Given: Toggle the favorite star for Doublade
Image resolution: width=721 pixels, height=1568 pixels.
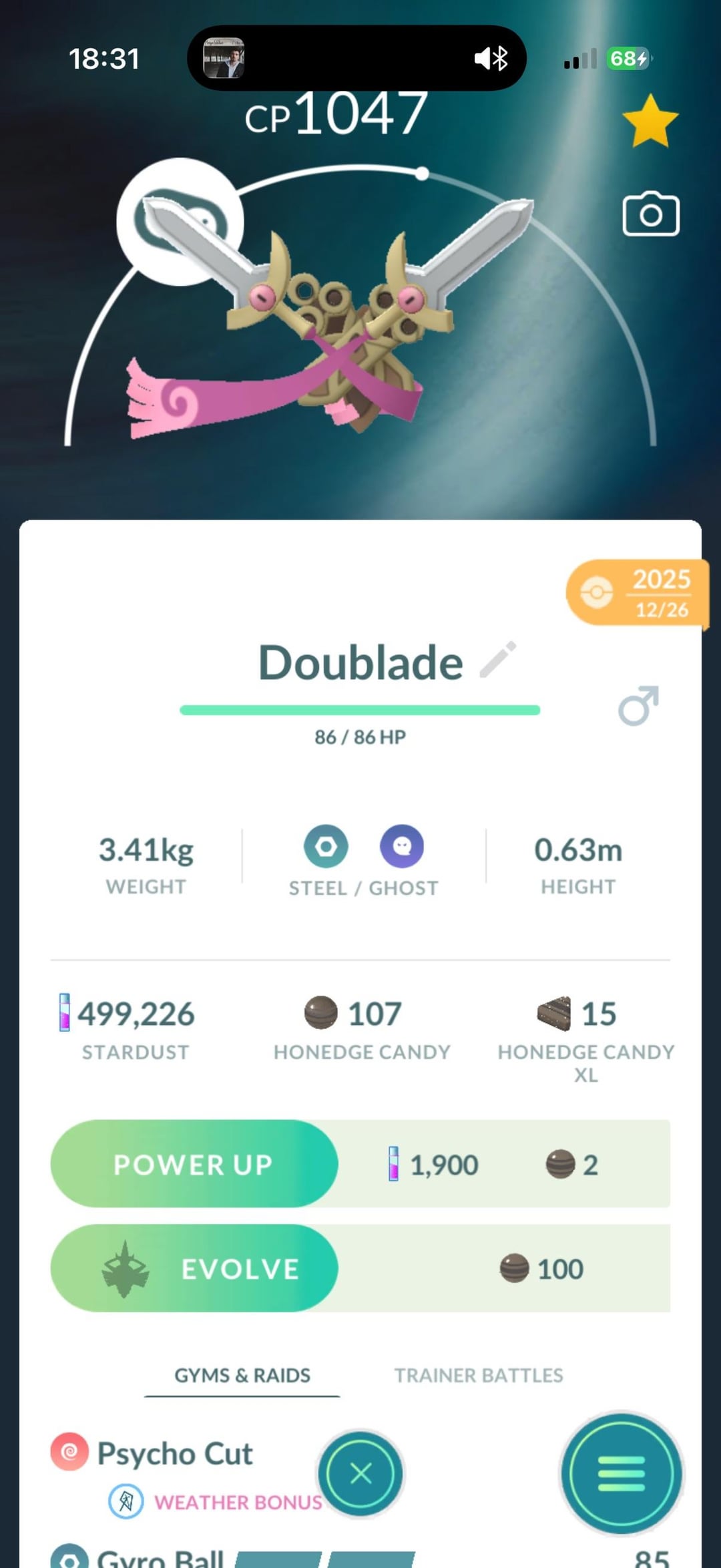Looking at the screenshot, I should (650, 121).
